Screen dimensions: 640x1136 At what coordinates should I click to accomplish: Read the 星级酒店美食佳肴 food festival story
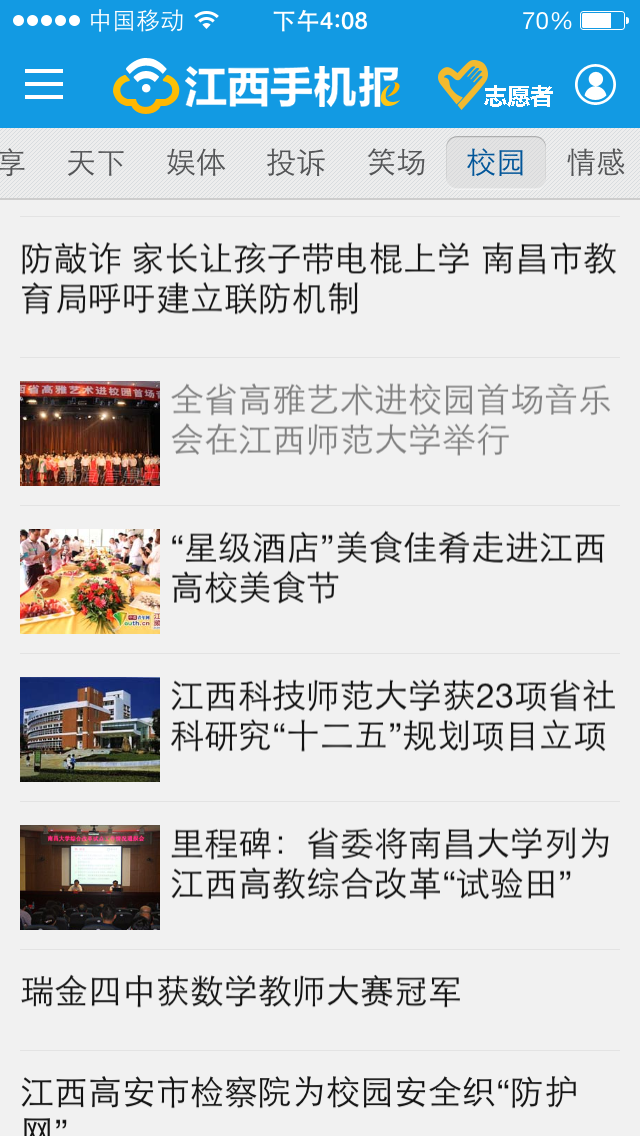click(320, 580)
